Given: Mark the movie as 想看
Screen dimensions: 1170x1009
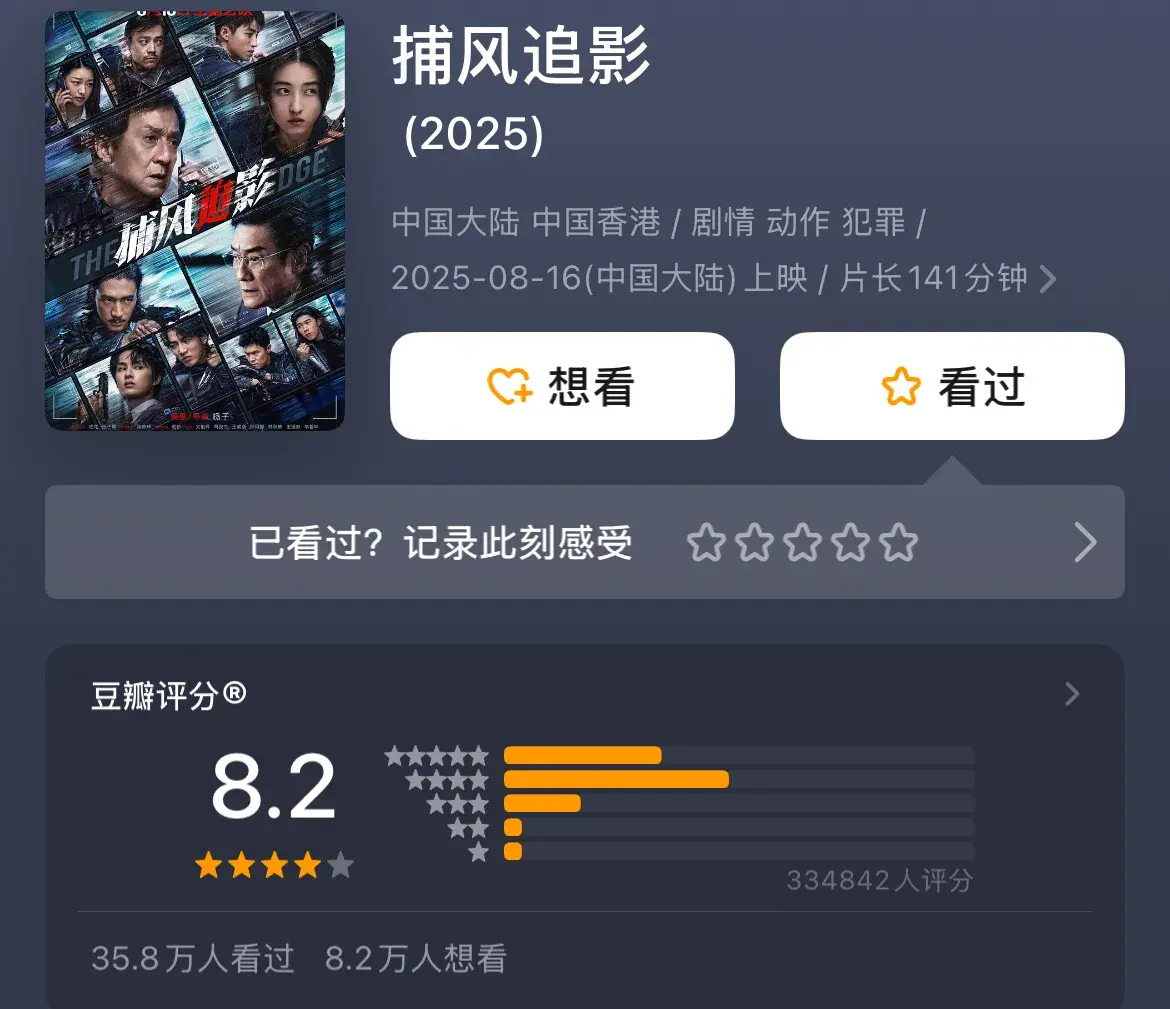Looking at the screenshot, I should [x=562, y=386].
